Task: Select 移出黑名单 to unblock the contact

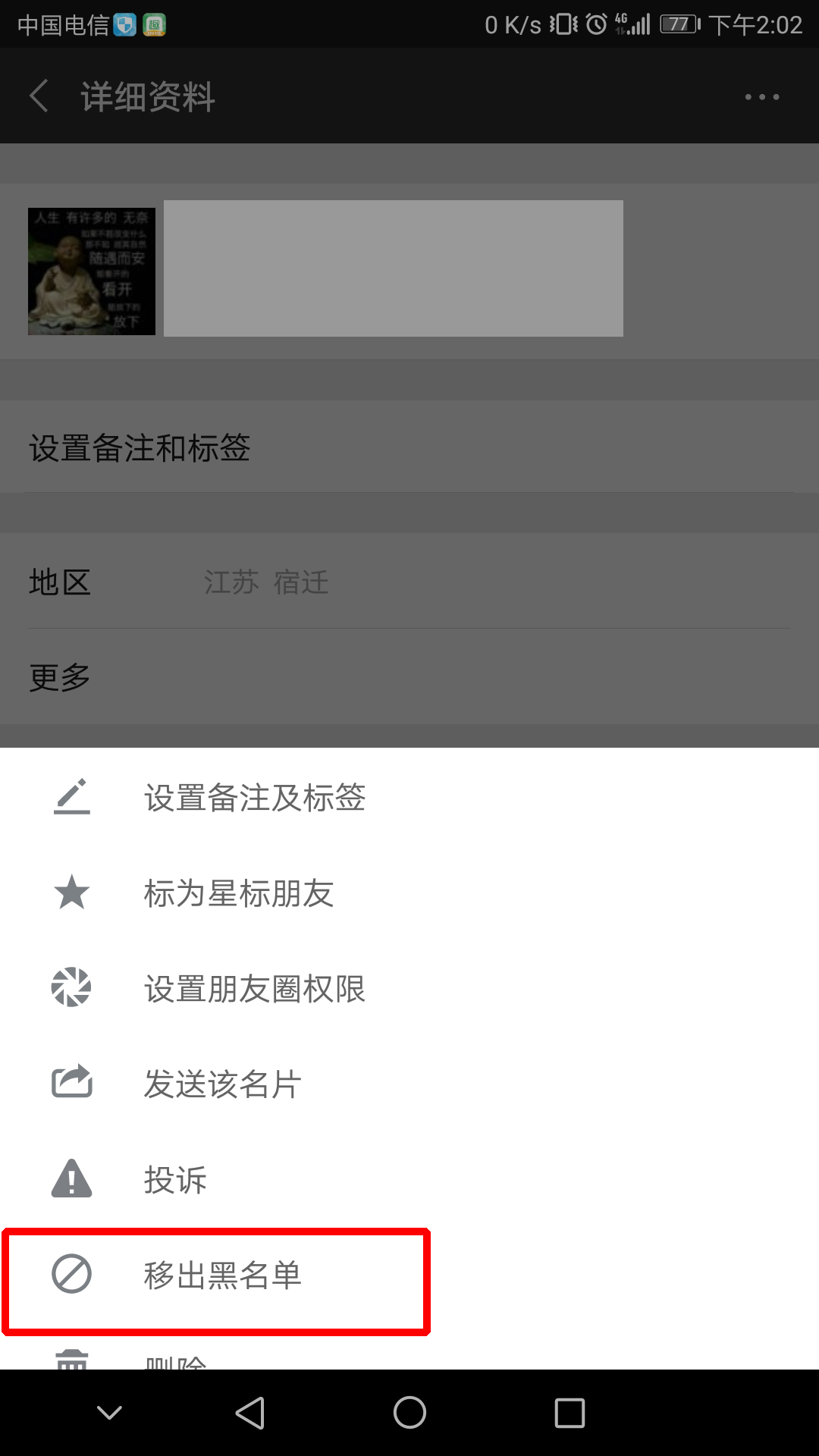Action: (x=223, y=1276)
